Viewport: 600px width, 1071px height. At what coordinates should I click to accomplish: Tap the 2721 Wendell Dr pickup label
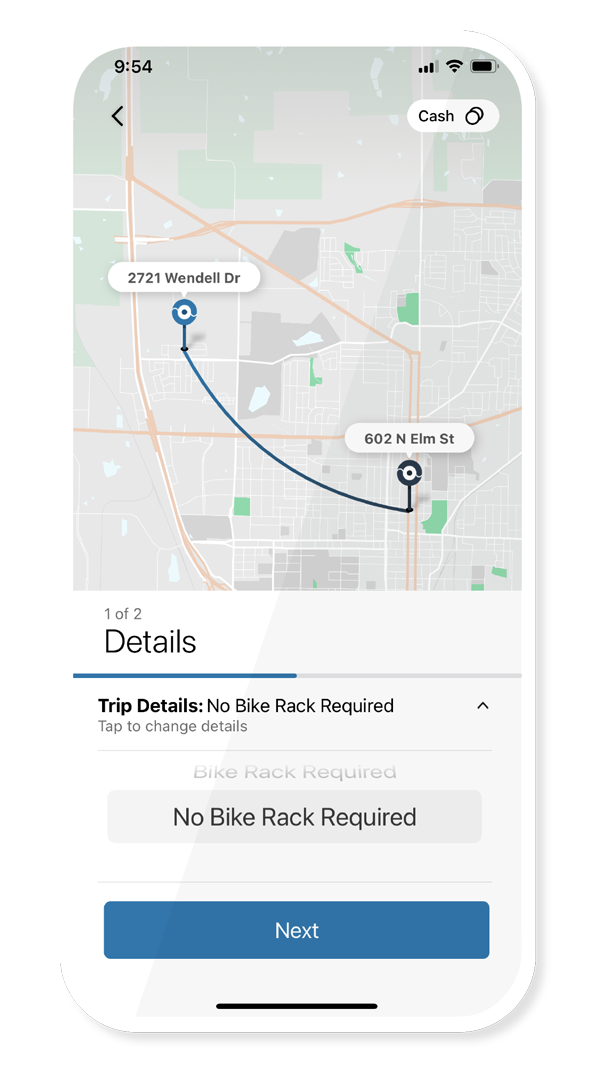184,277
